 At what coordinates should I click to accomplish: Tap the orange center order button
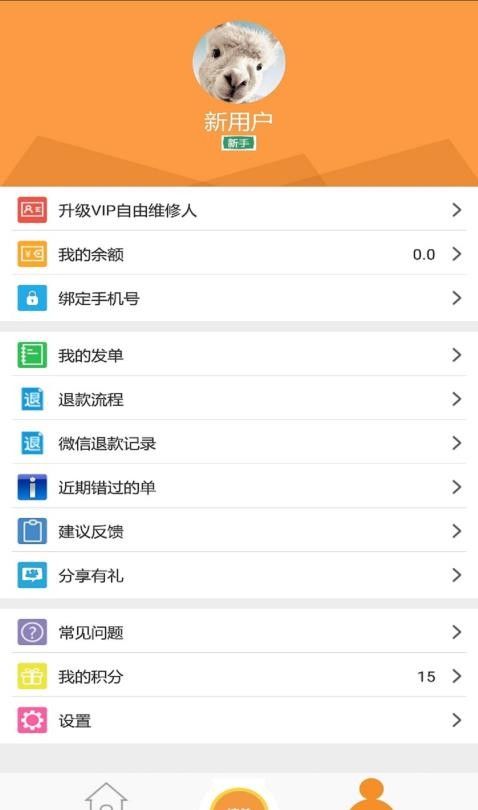click(x=239, y=798)
